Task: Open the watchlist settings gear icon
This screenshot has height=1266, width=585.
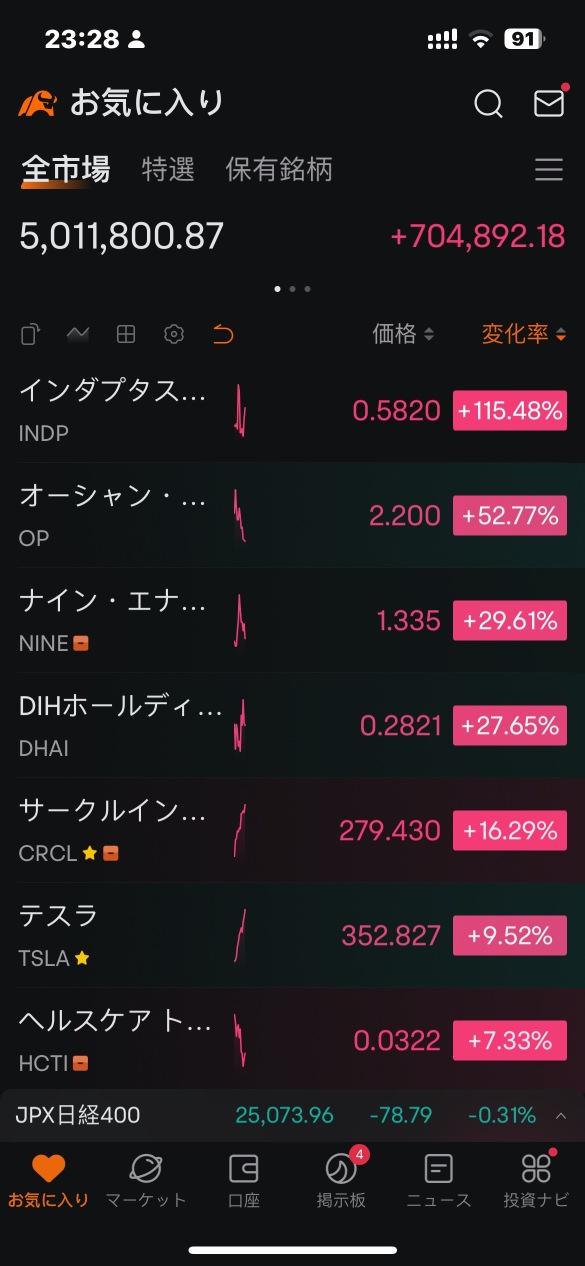Action: 174,334
